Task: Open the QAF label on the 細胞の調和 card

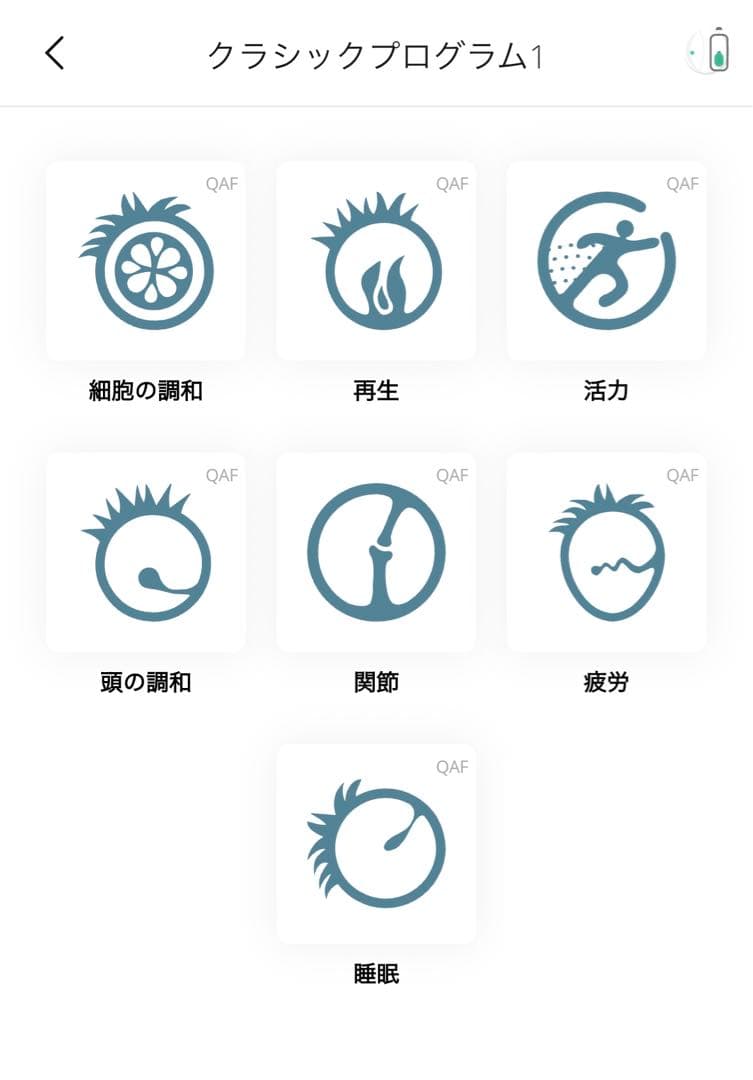Action: [221, 184]
